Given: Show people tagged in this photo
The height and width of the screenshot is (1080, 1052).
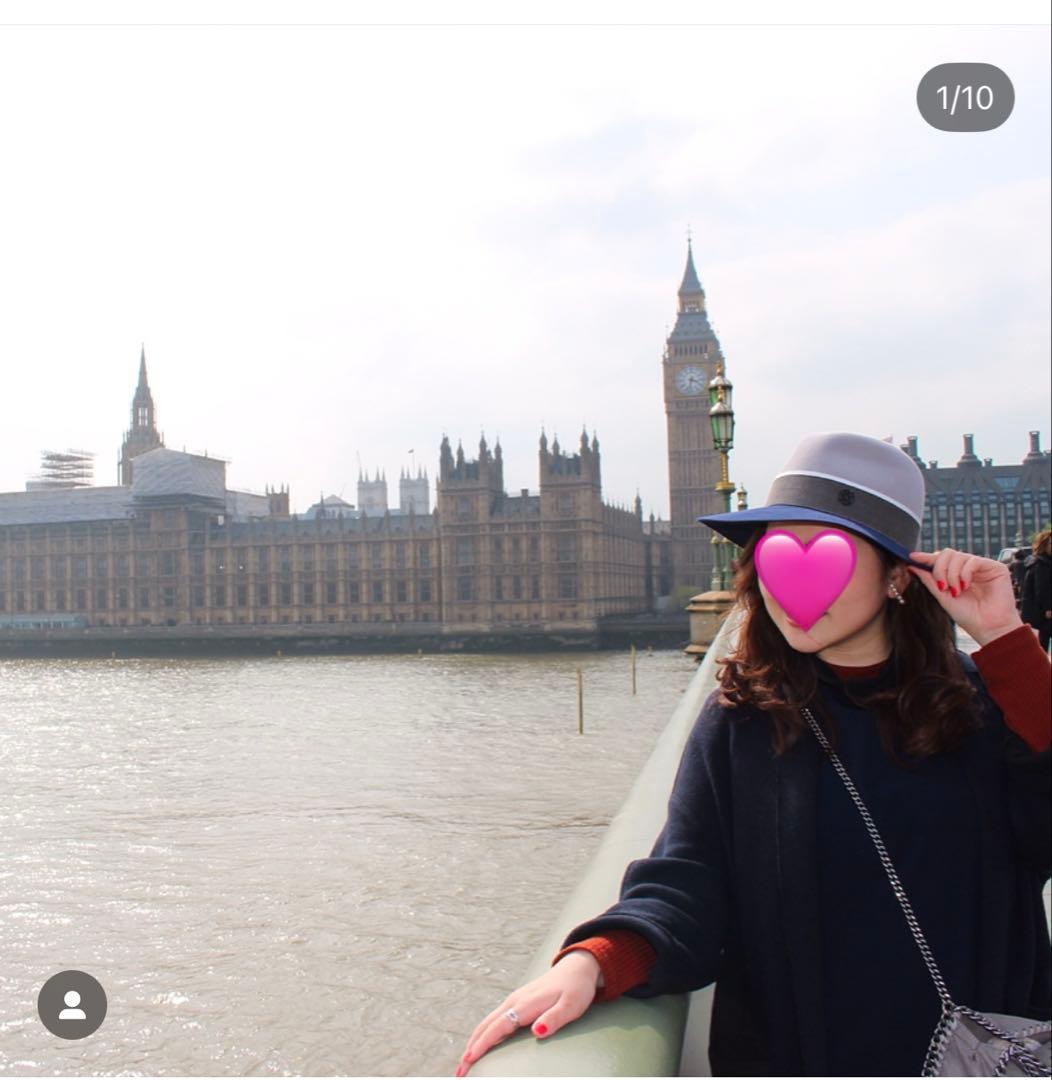Looking at the screenshot, I should [72, 1004].
